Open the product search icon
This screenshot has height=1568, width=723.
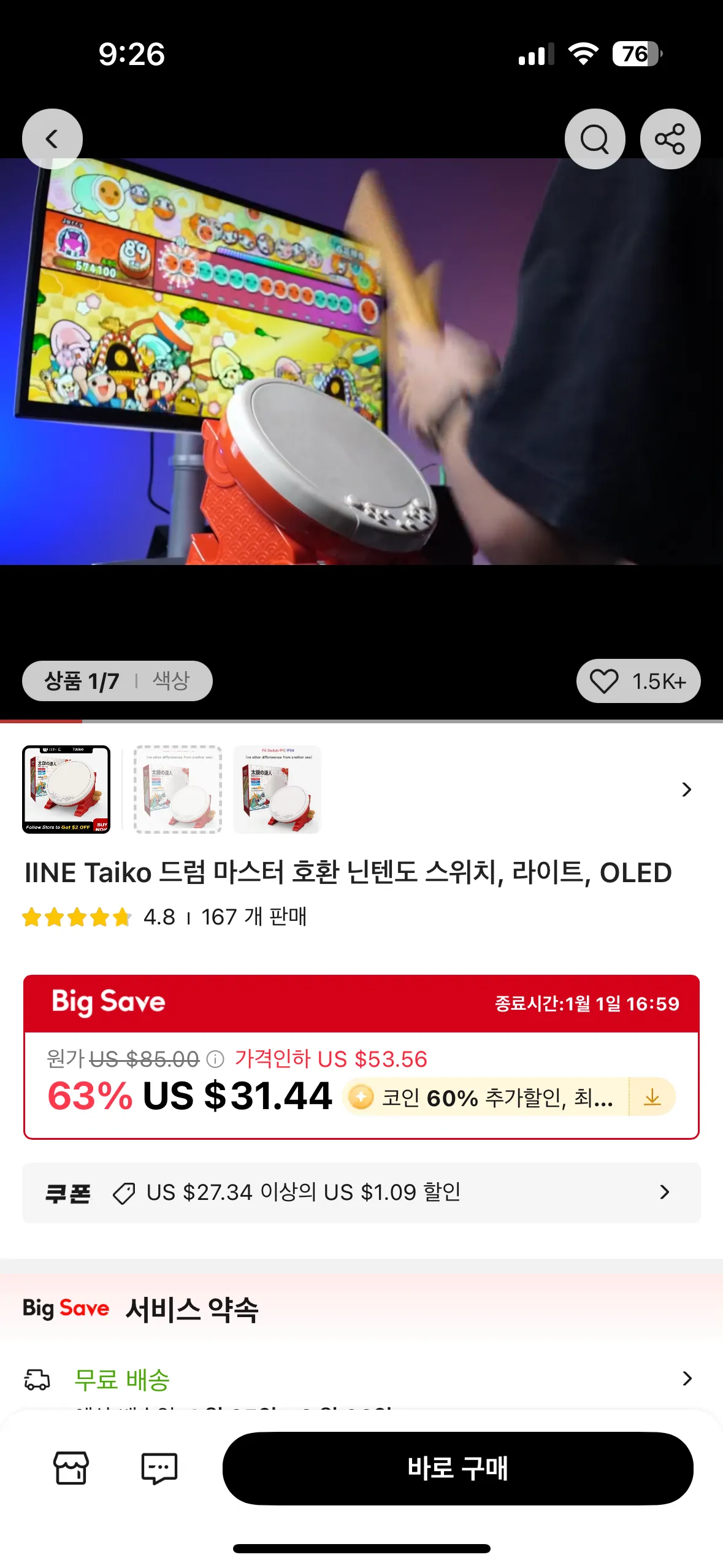(x=594, y=139)
